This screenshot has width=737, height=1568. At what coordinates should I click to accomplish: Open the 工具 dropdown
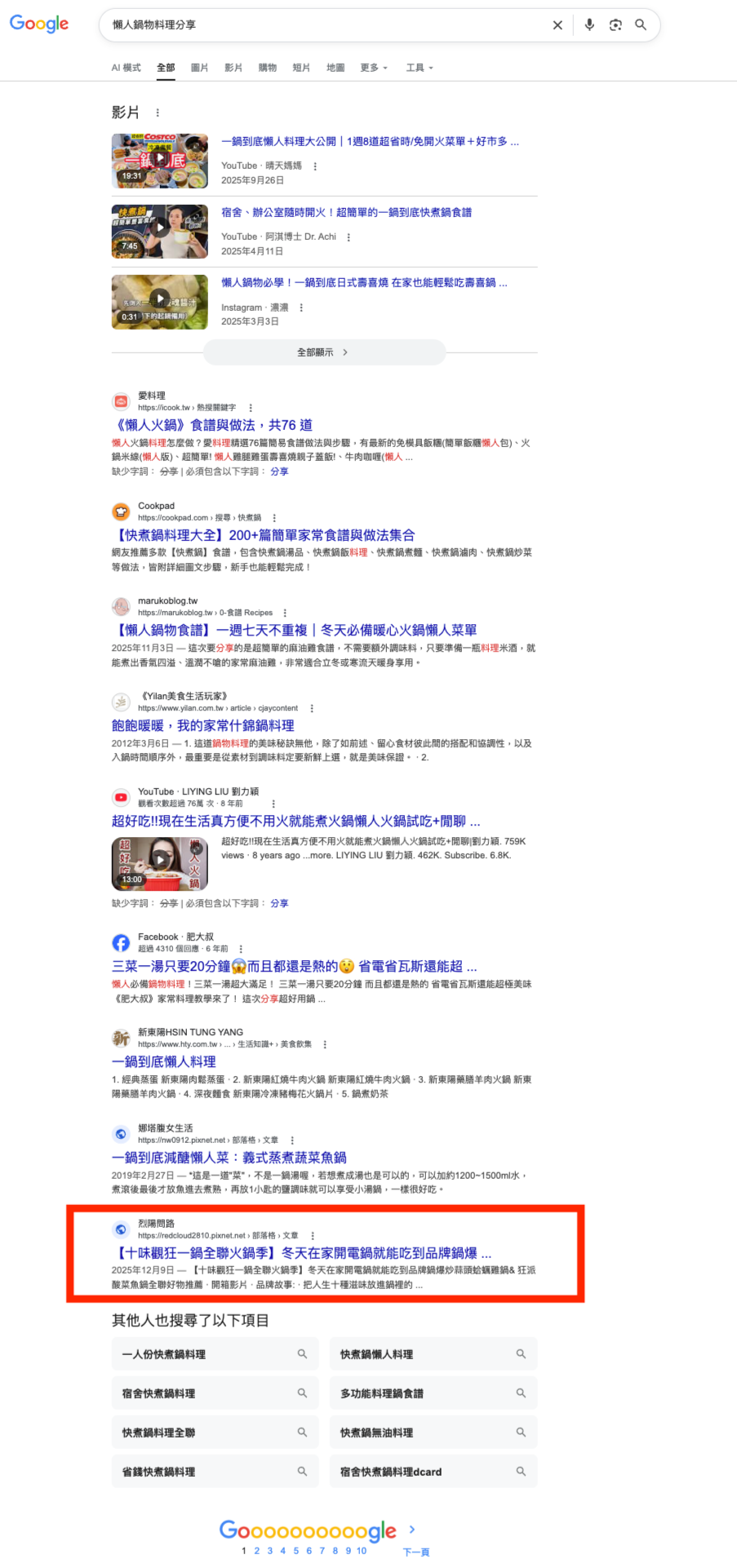coord(420,68)
